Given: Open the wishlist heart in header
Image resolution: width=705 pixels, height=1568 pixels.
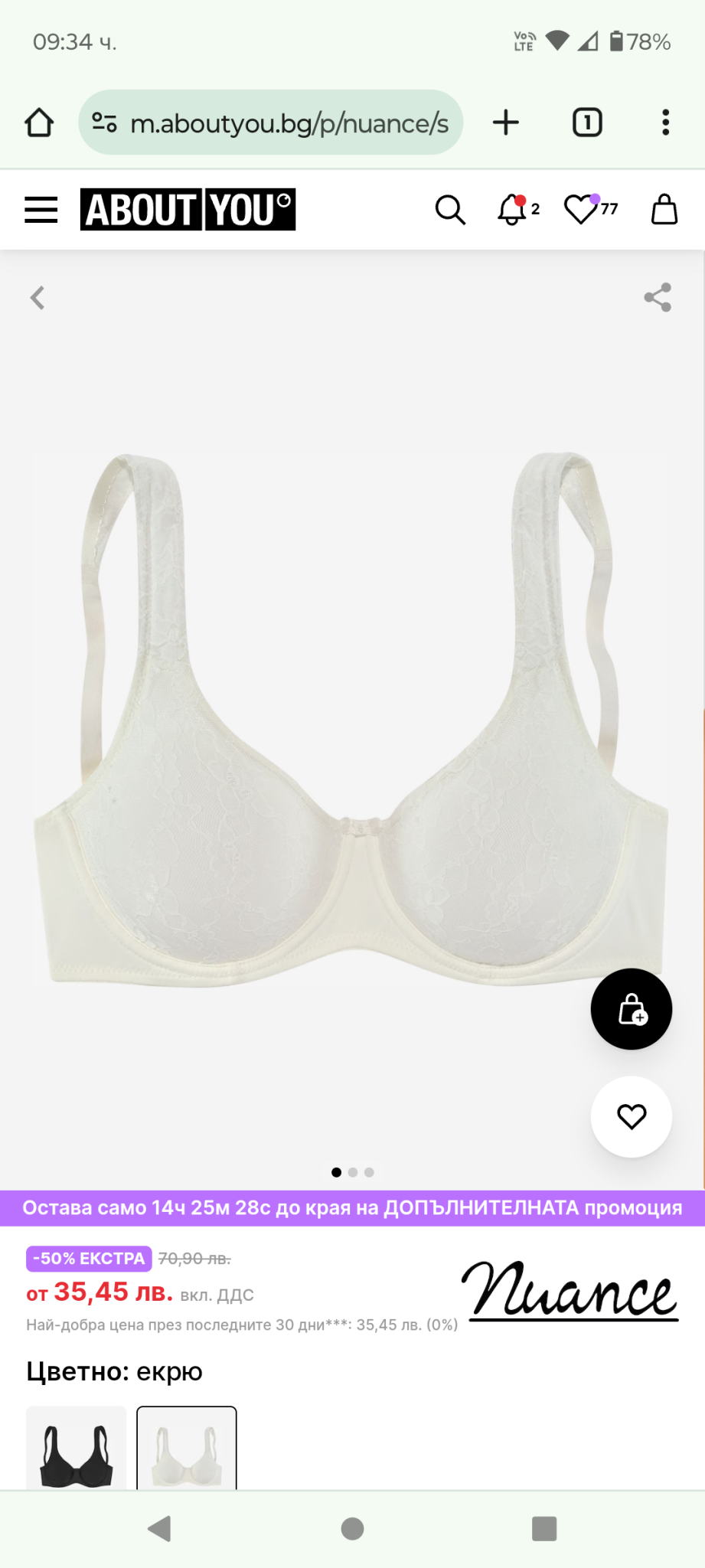Looking at the screenshot, I should coord(582,210).
